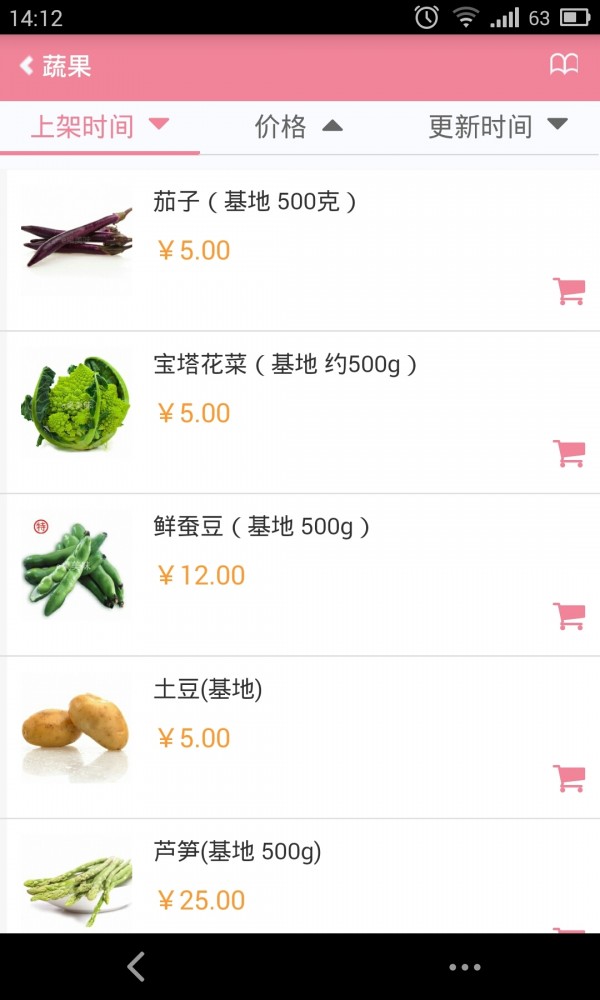This screenshot has height=1000, width=600.
Task: Tap the system back arrow
Action: [136, 966]
